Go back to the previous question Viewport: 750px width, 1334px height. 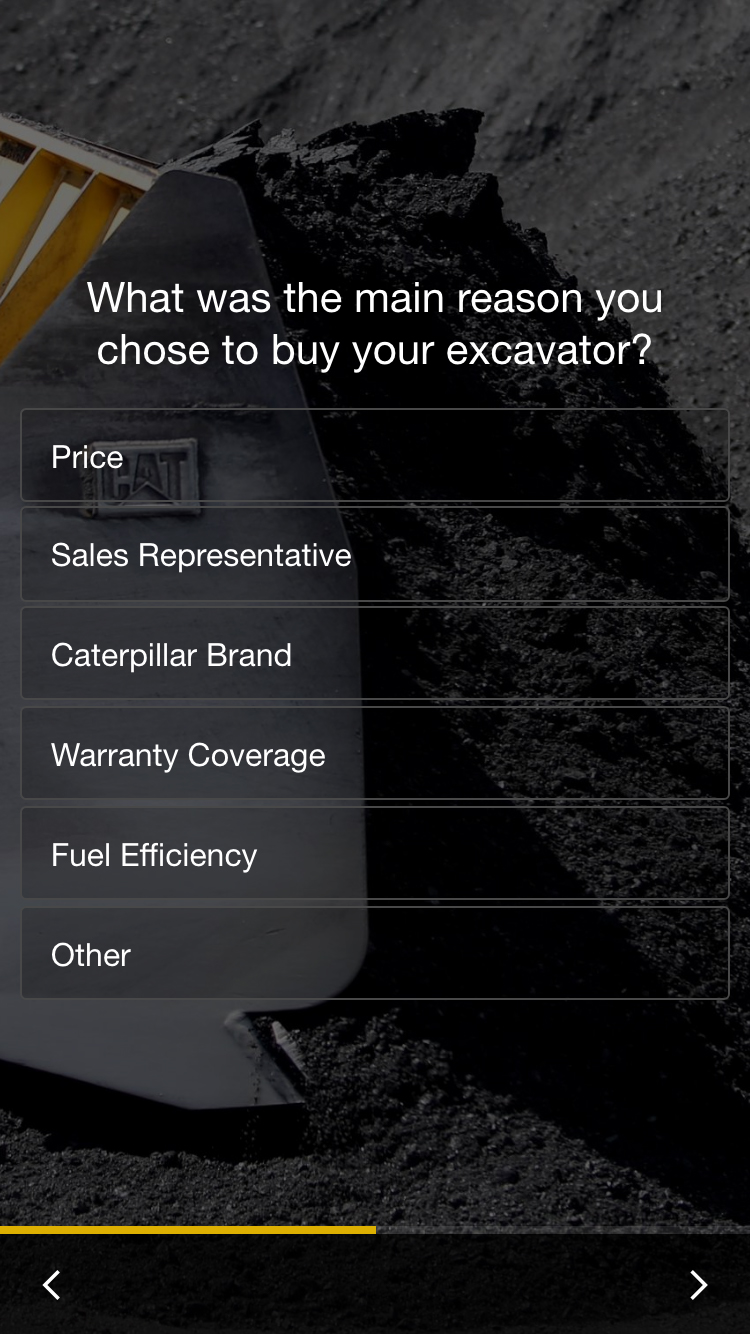52,1284
